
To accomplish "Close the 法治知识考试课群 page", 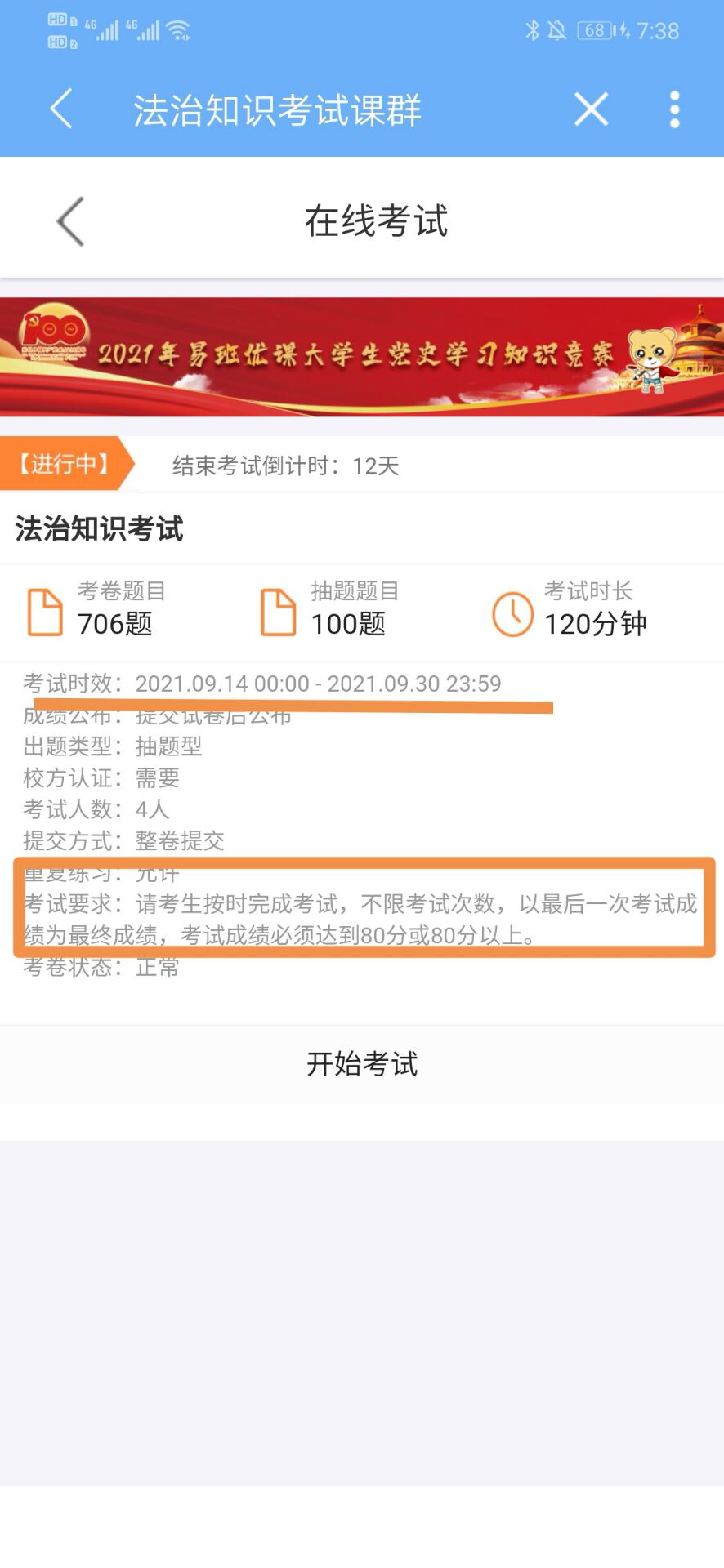I will click(591, 109).
